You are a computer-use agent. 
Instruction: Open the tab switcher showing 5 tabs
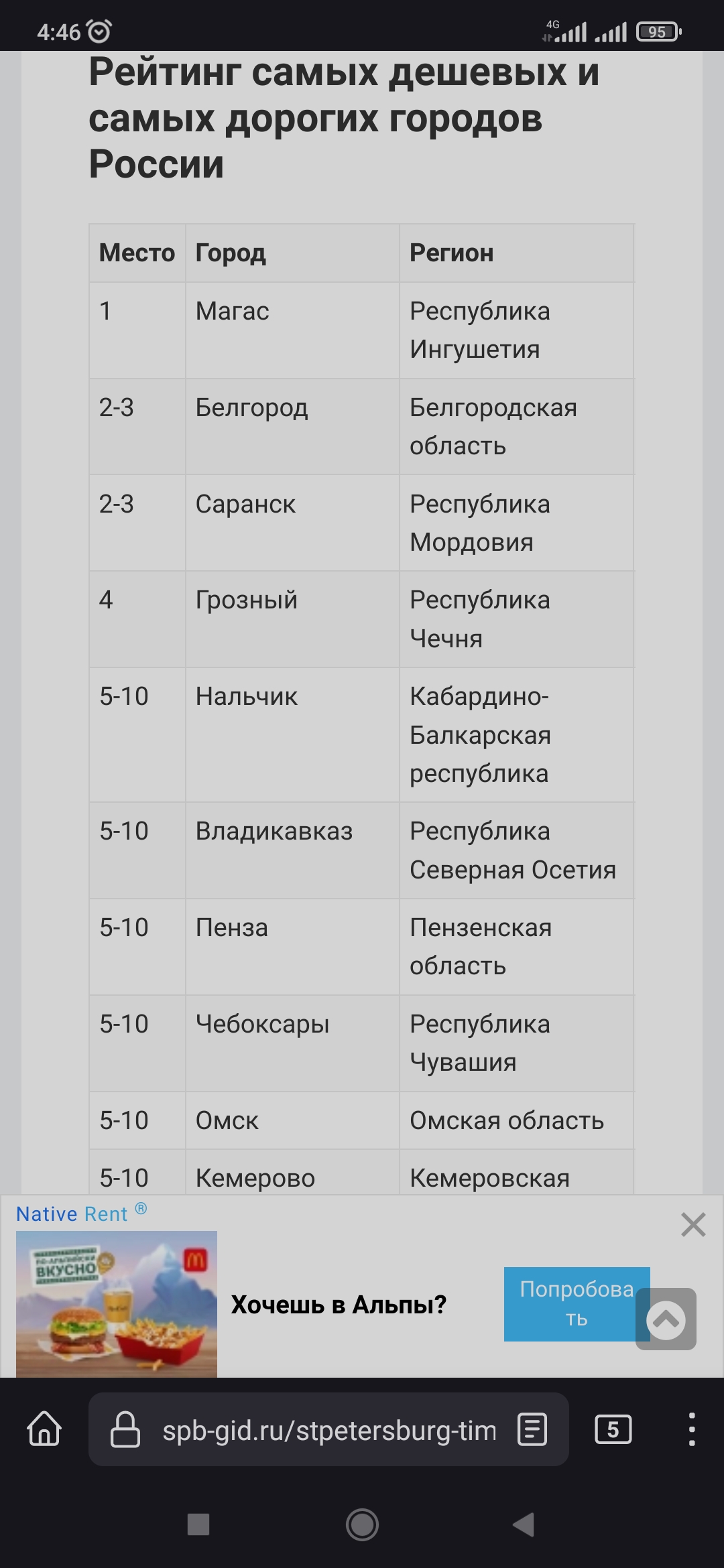(x=613, y=1429)
